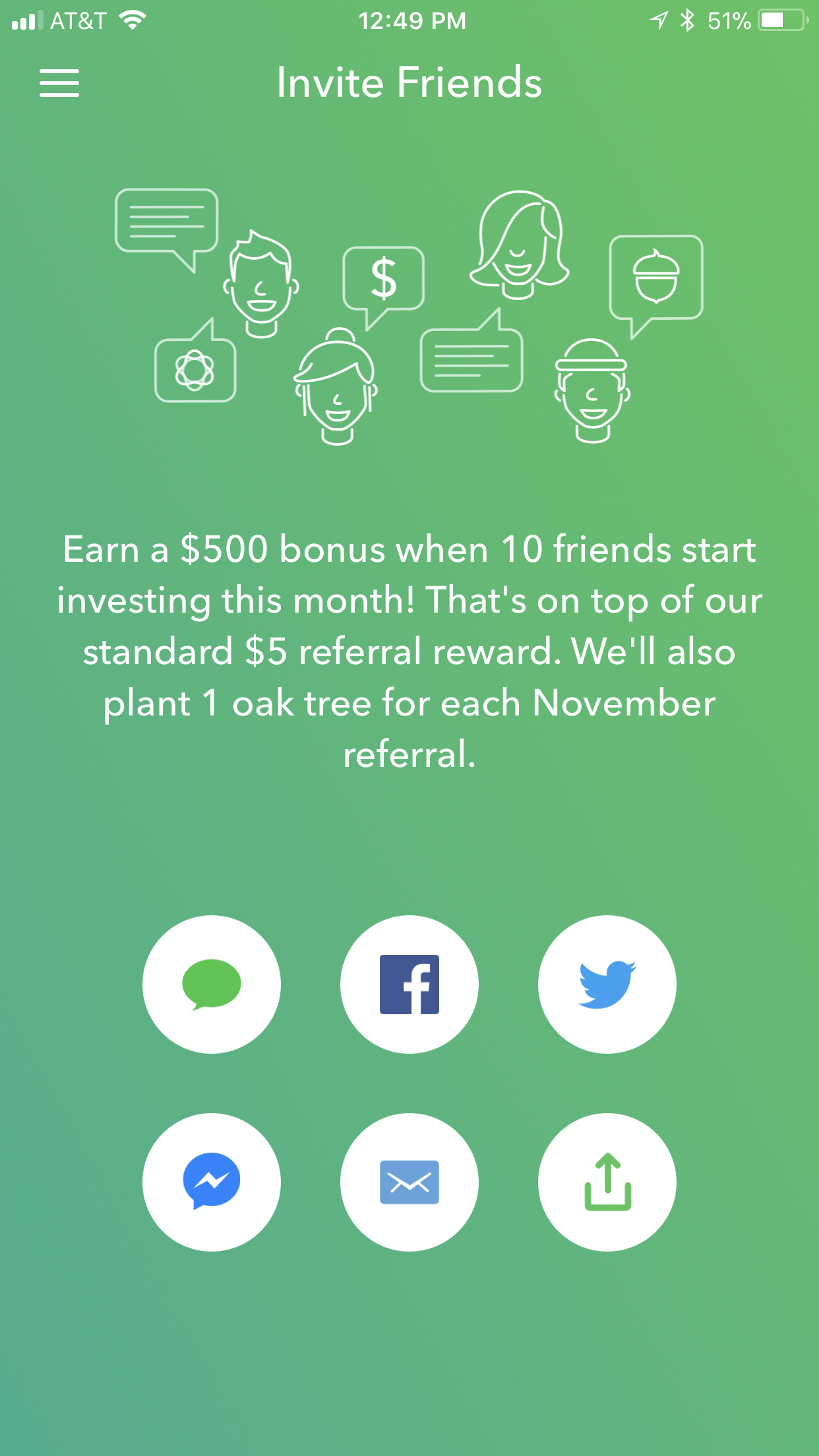Invite friends via text message
Image resolution: width=819 pixels, height=1456 pixels.
click(x=212, y=985)
